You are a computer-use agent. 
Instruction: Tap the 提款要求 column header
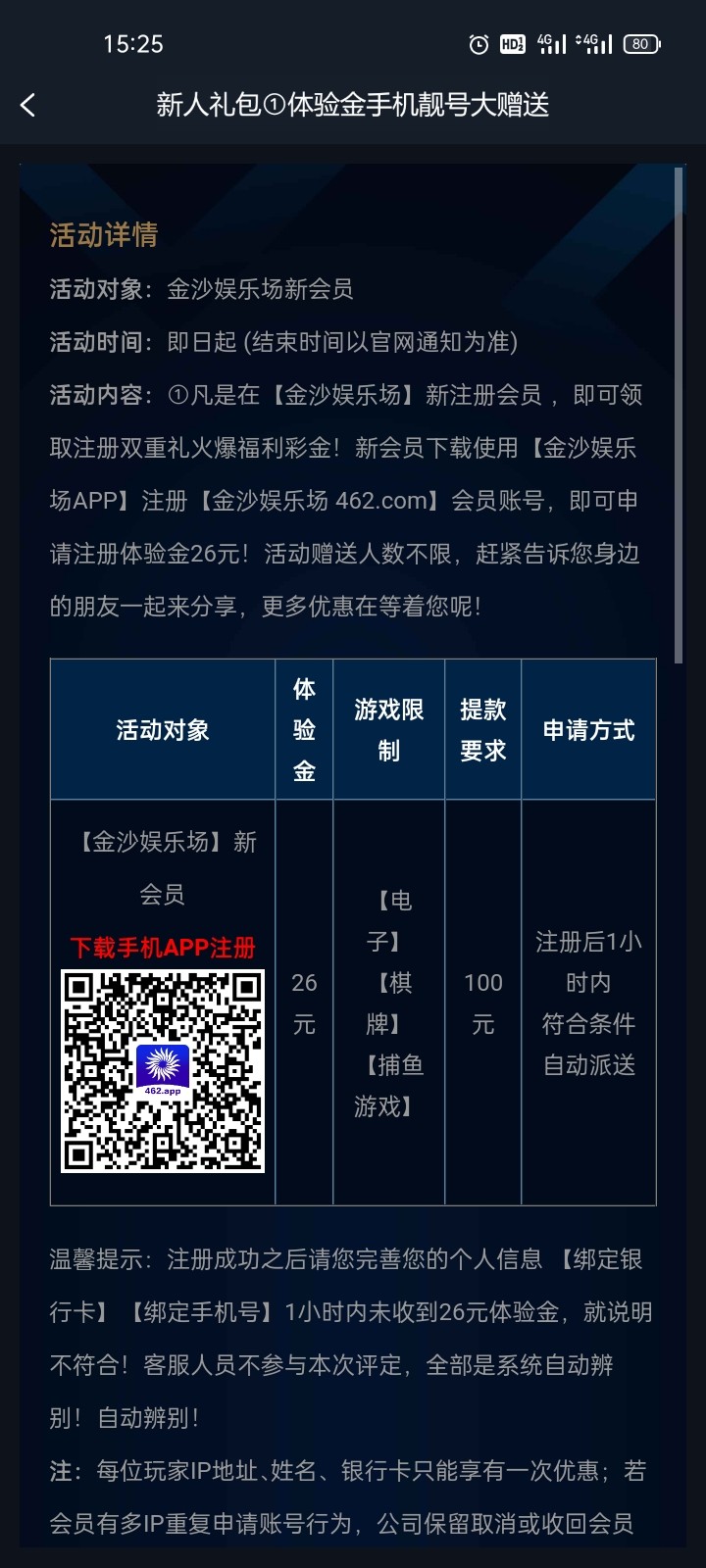tap(482, 729)
